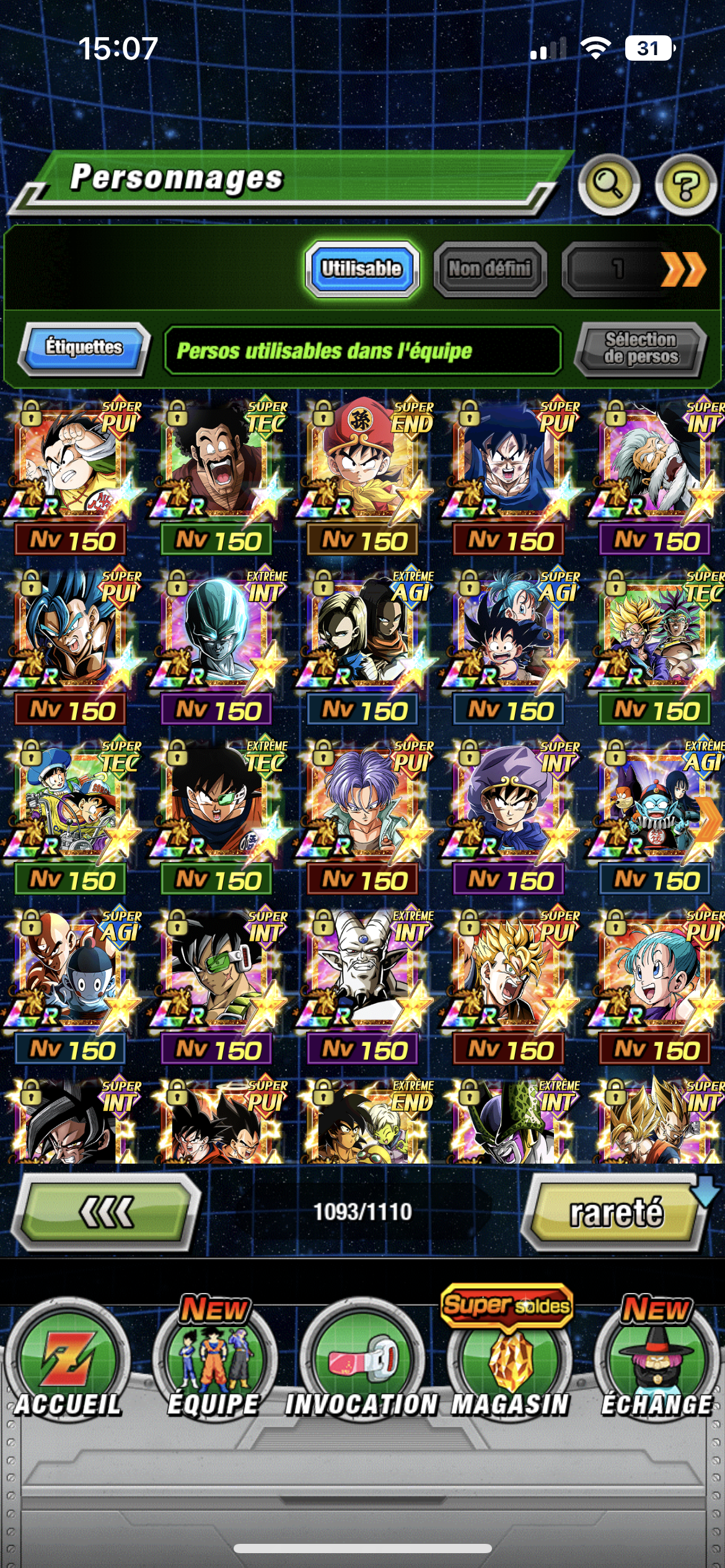Tap Sélection de persos button
The width and height of the screenshot is (725, 1568).
(641, 349)
